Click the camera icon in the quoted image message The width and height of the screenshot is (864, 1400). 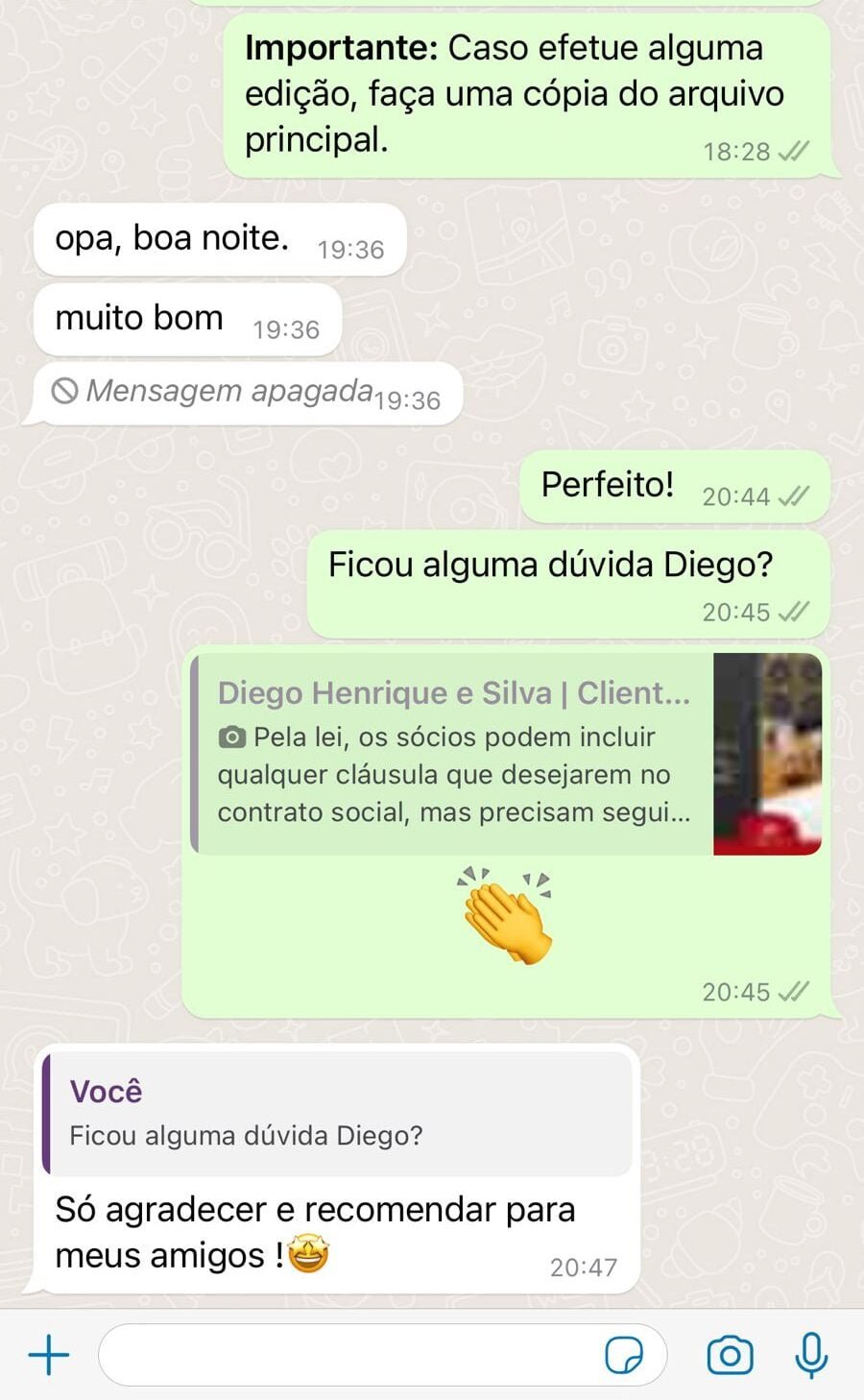click(x=230, y=737)
